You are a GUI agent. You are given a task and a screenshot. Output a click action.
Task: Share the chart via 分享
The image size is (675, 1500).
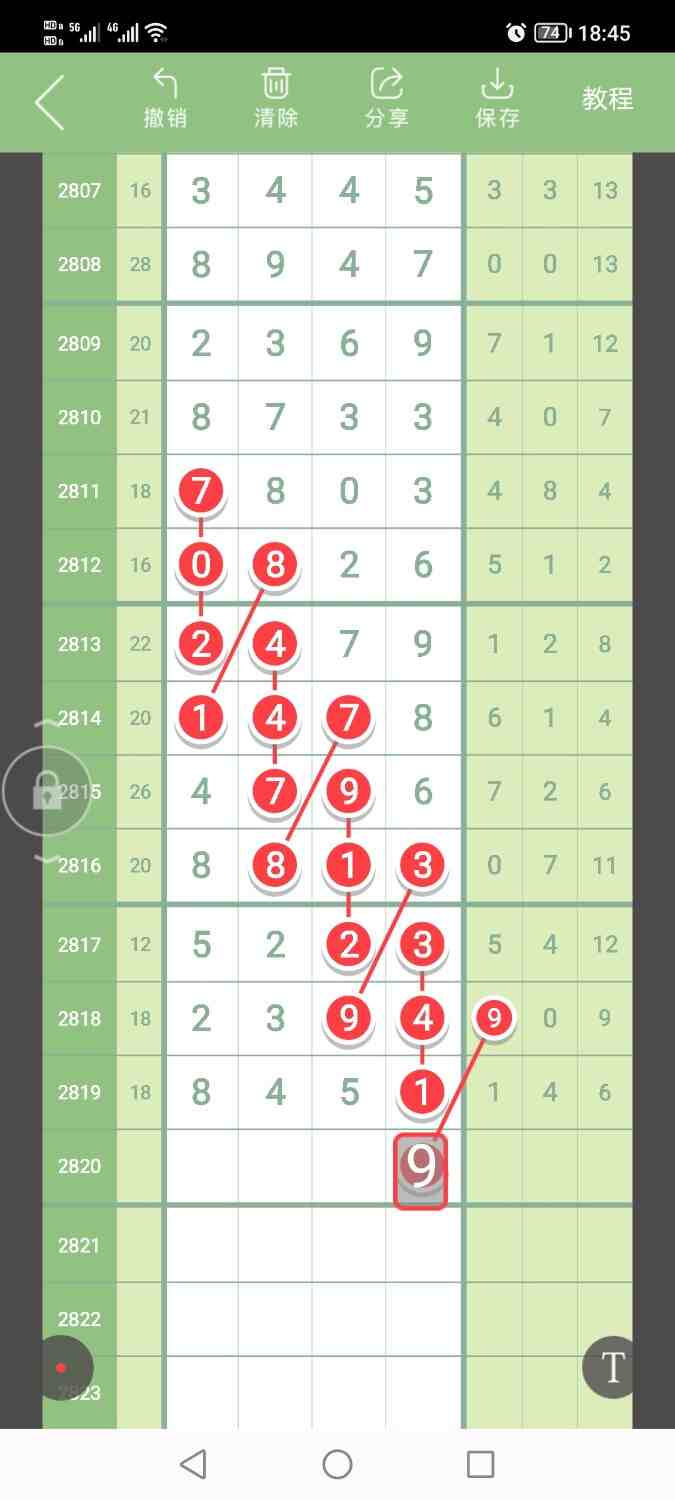[x=386, y=99]
